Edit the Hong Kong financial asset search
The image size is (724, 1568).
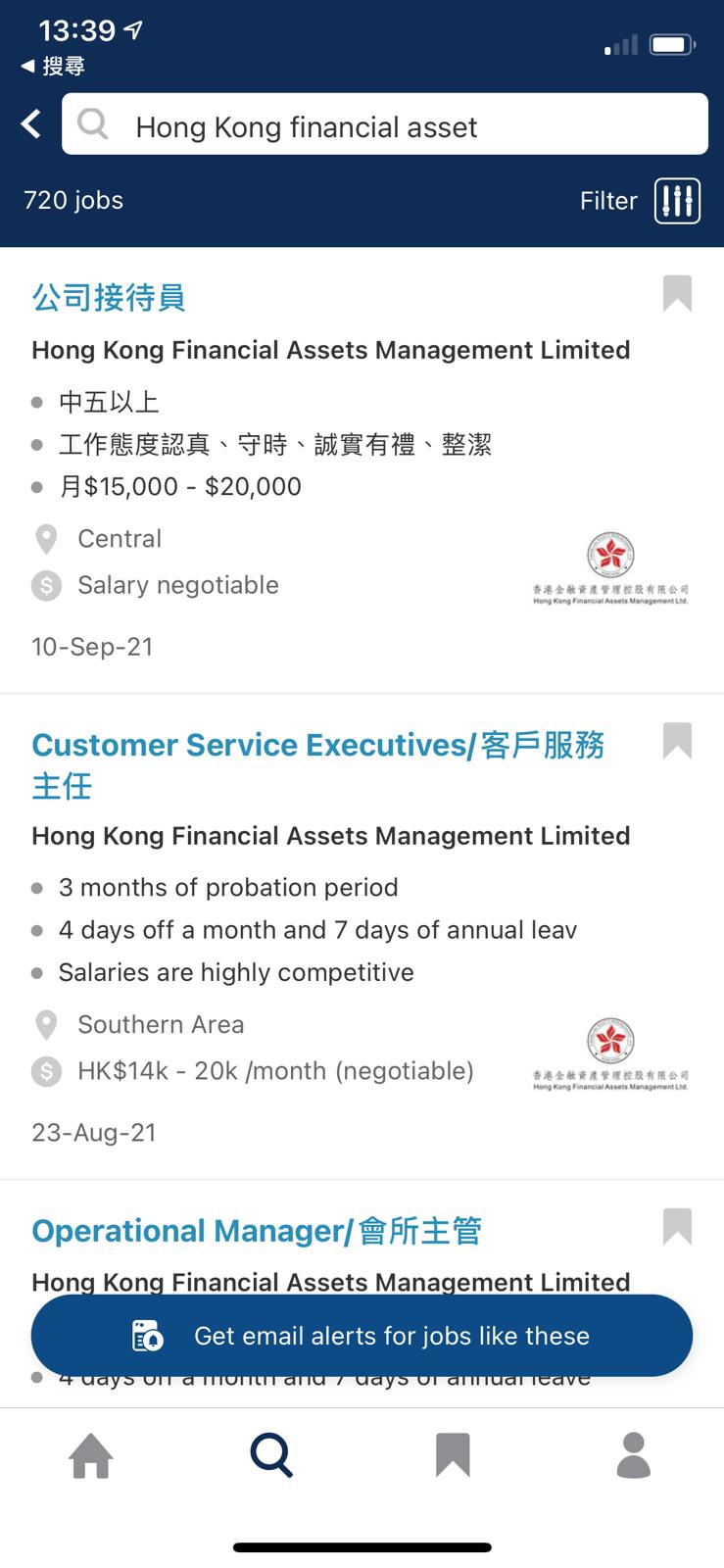392,125
